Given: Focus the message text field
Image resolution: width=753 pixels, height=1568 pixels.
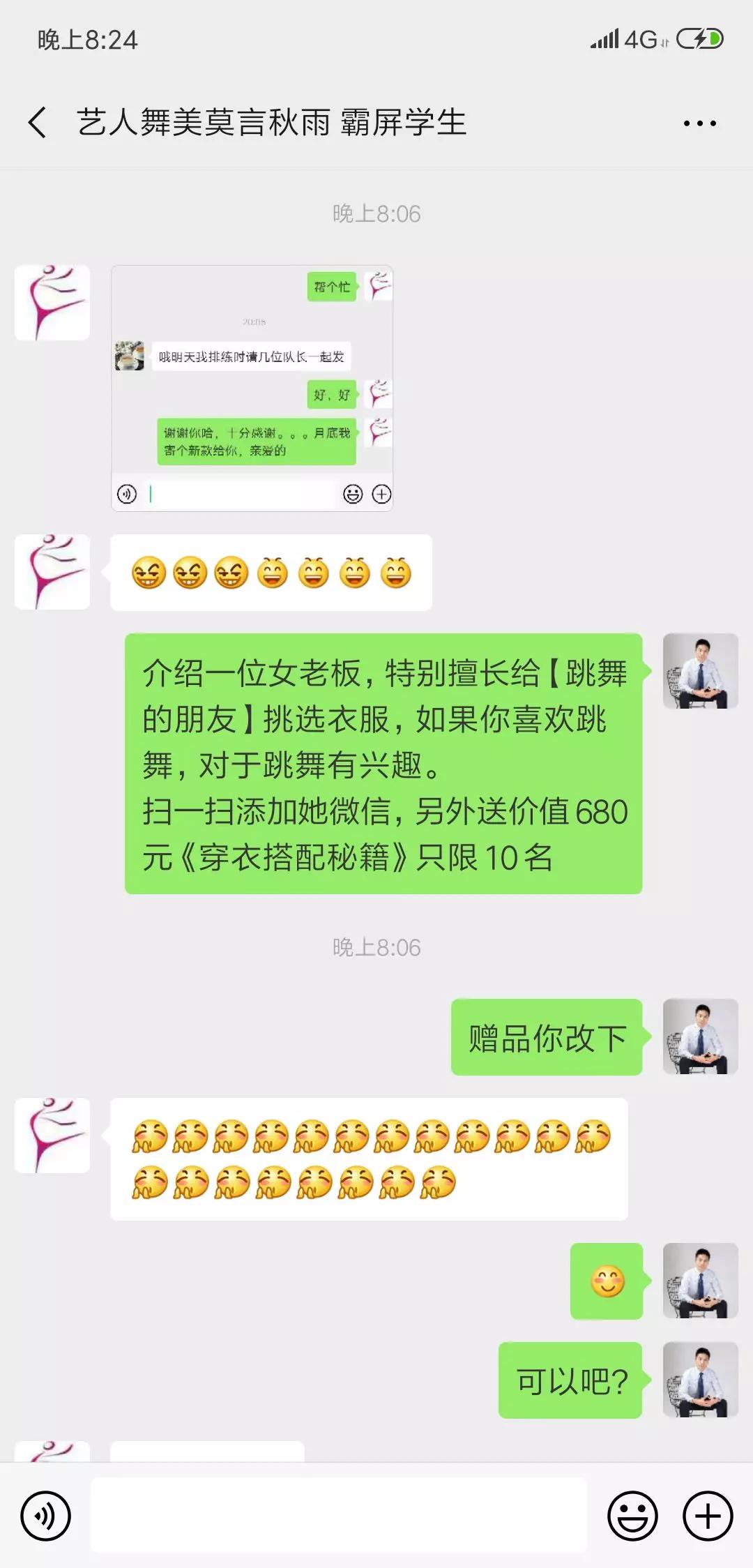Looking at the screenshot, I should [339, 1516].
